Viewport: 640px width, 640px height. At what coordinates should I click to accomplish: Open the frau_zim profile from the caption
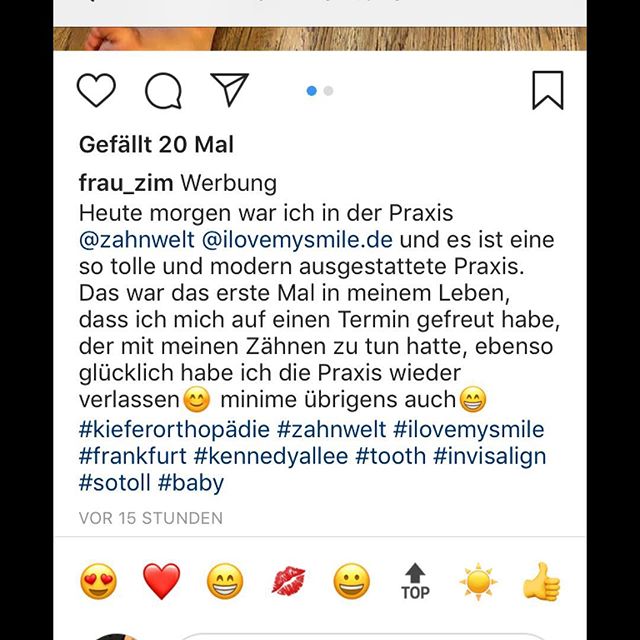pyautogui.click(x=126, y=184)
